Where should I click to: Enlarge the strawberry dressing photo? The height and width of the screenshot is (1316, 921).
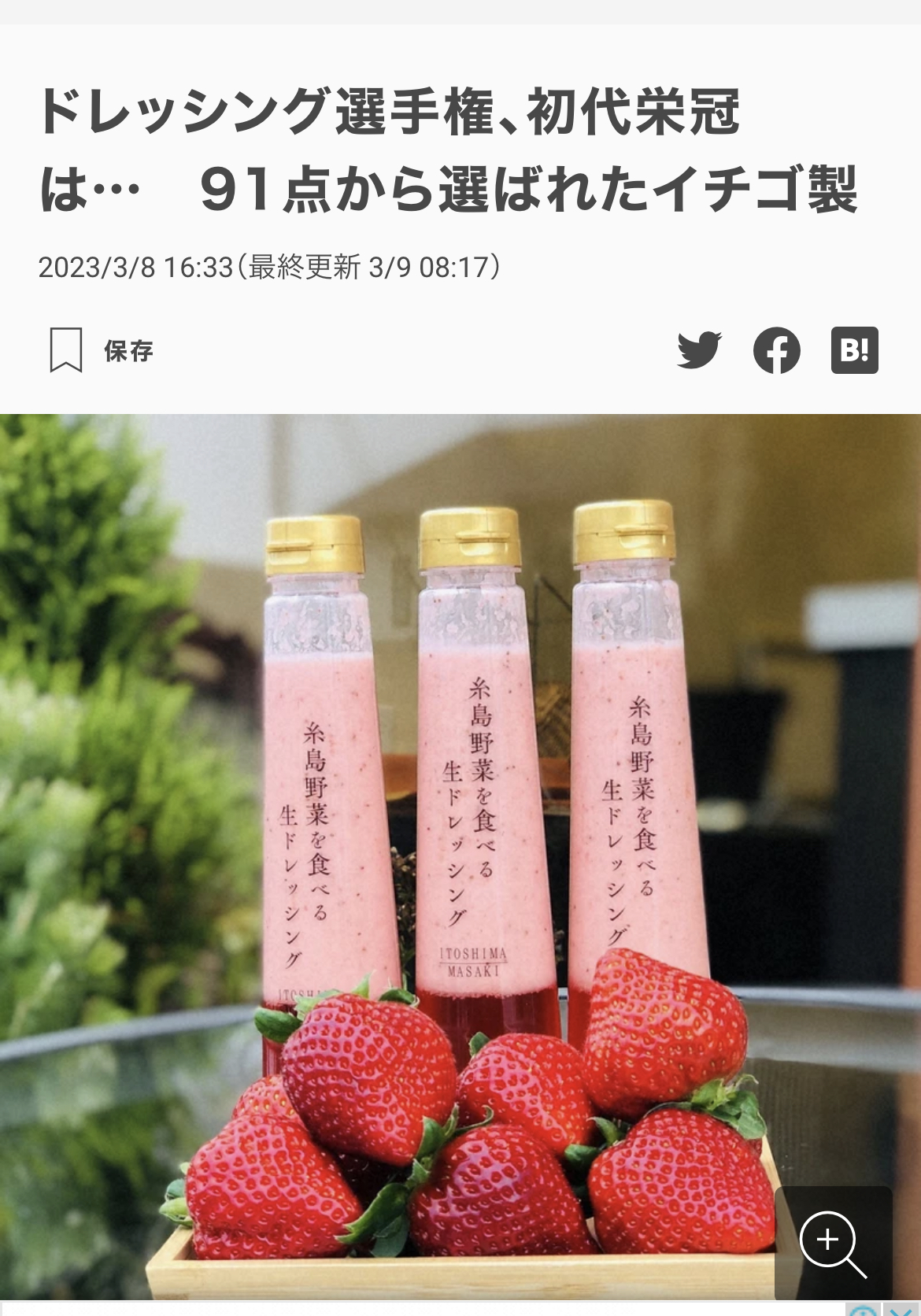point(832,1244)
